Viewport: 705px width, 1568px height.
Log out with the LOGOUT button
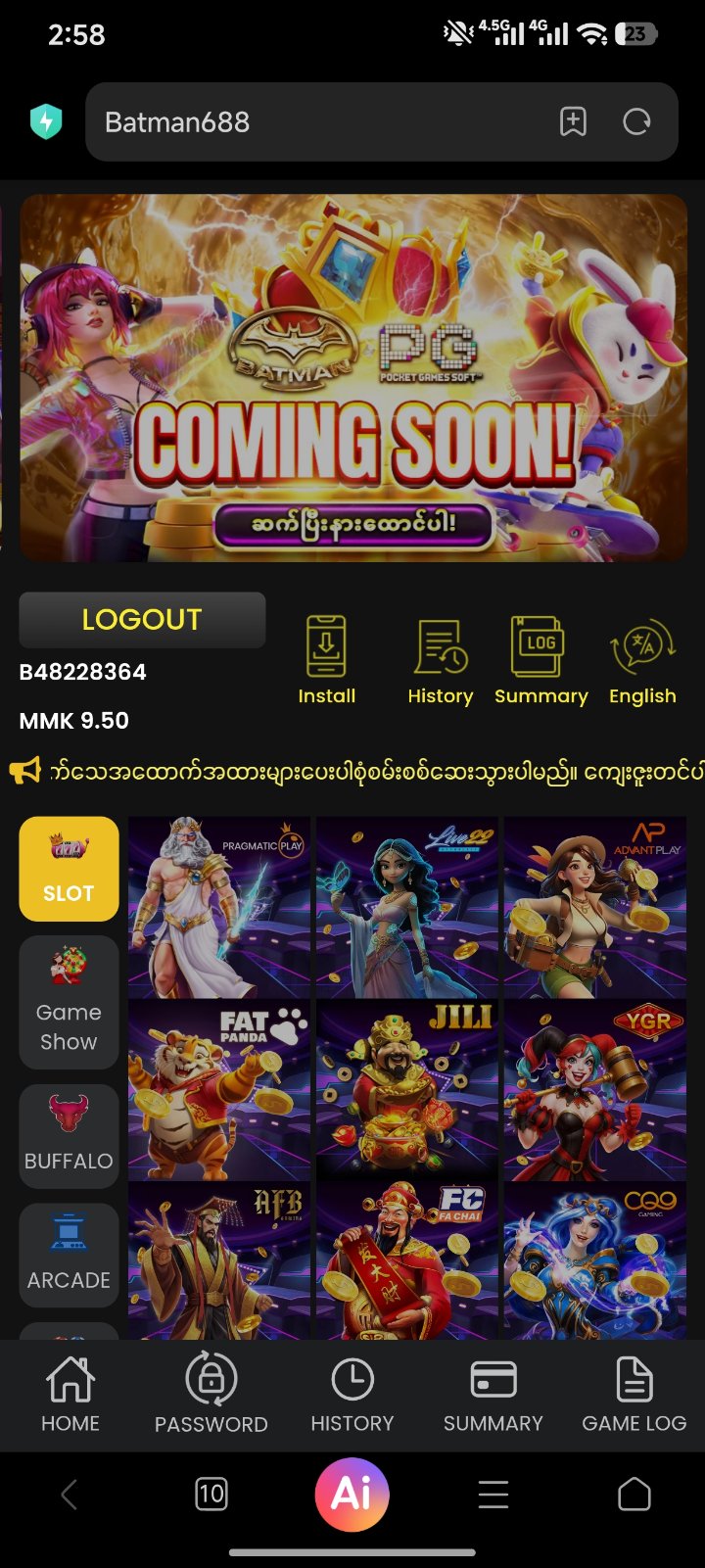tap(142, 619)
